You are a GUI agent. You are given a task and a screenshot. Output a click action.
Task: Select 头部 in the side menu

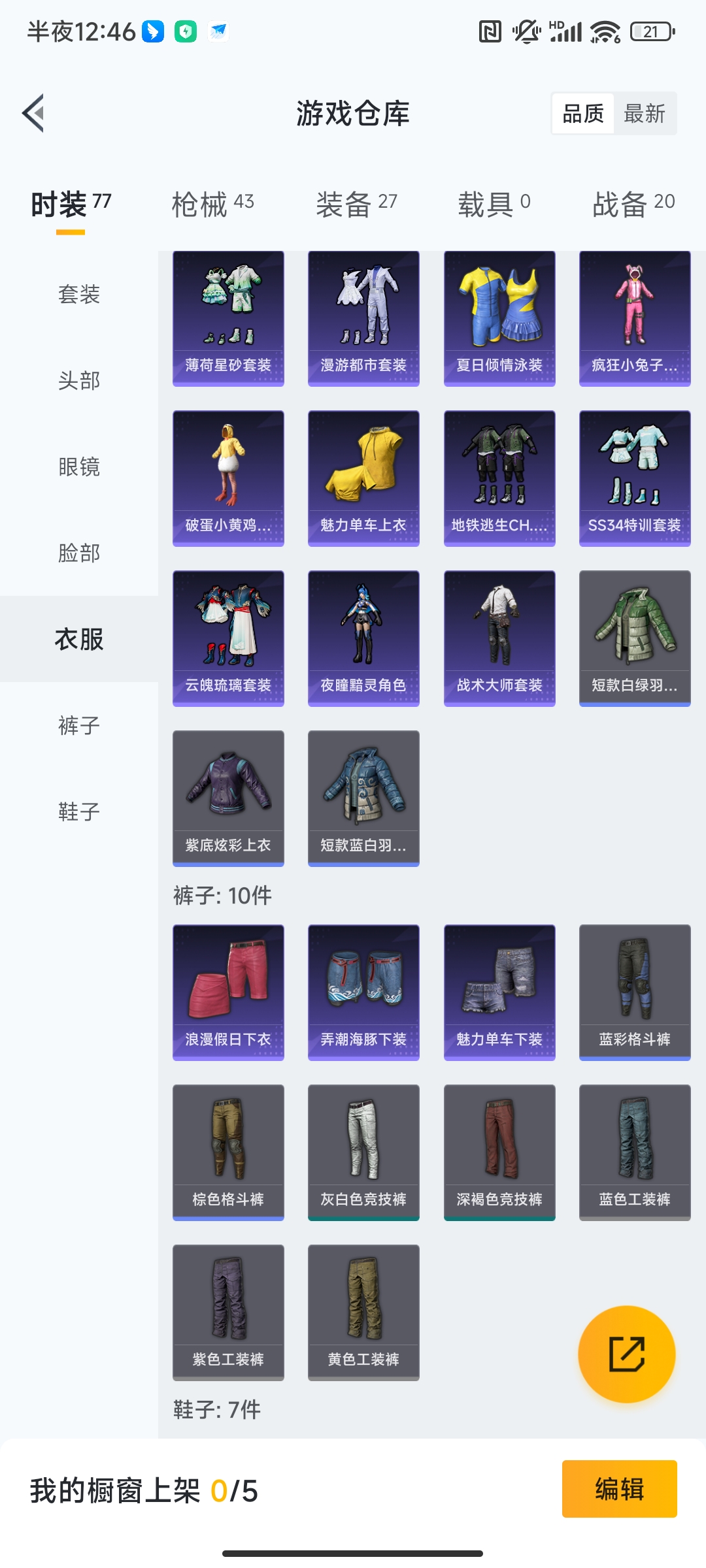79,380
